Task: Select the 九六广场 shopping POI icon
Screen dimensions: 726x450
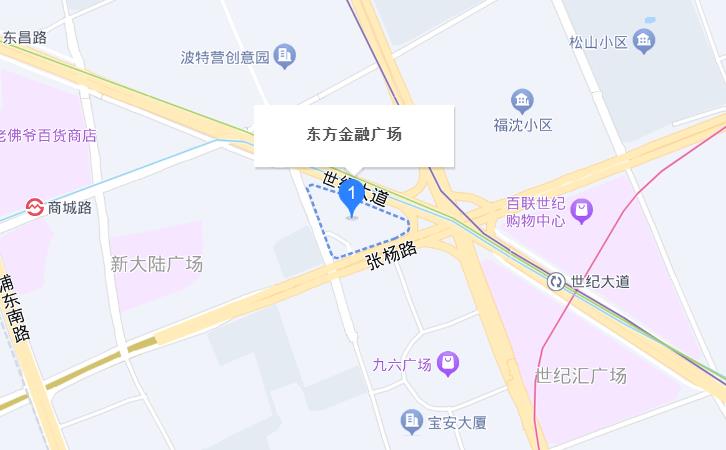Action: pos(449,364)
